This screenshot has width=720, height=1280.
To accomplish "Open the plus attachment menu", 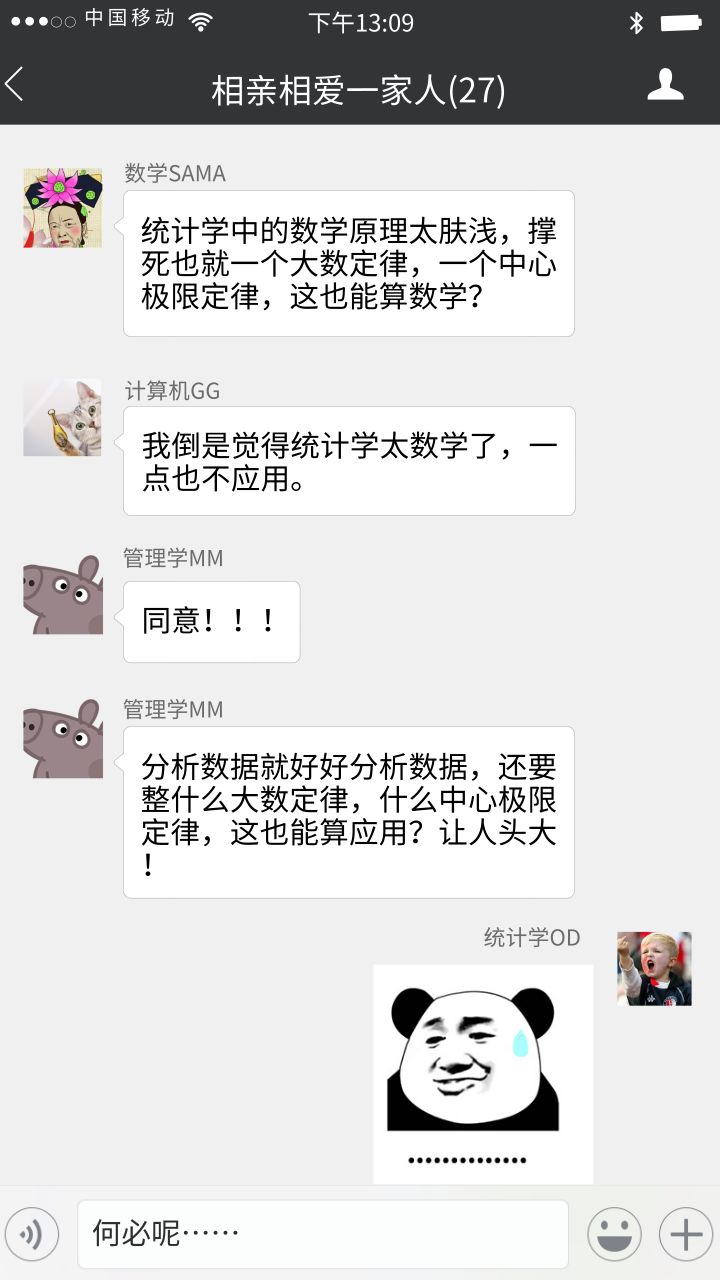I will pos(686,1234).
